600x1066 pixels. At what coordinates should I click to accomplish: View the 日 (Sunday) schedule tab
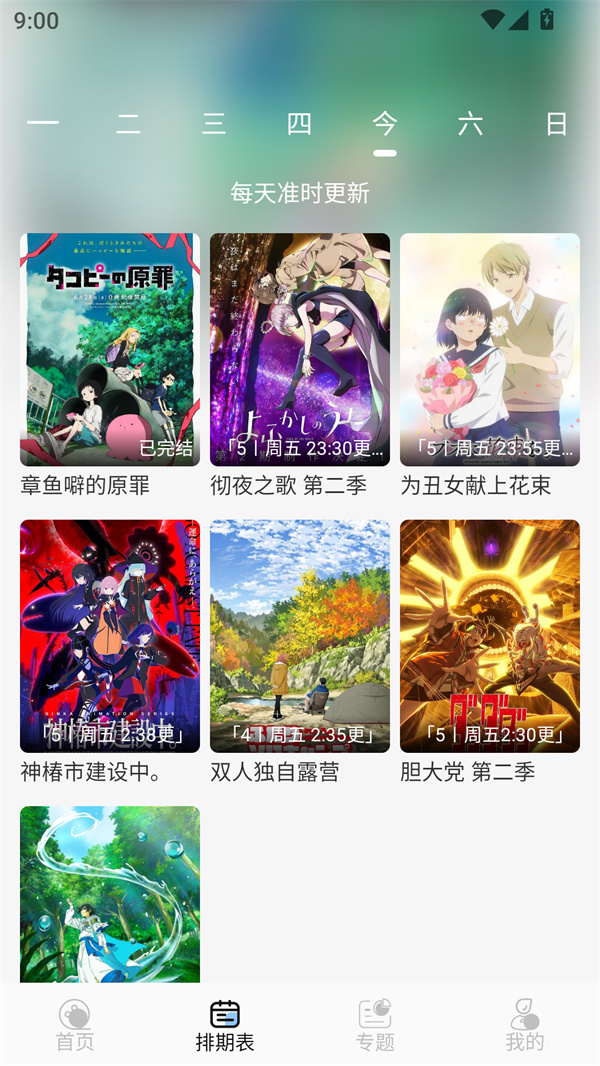pyautogui.click(x=556, y=124)
